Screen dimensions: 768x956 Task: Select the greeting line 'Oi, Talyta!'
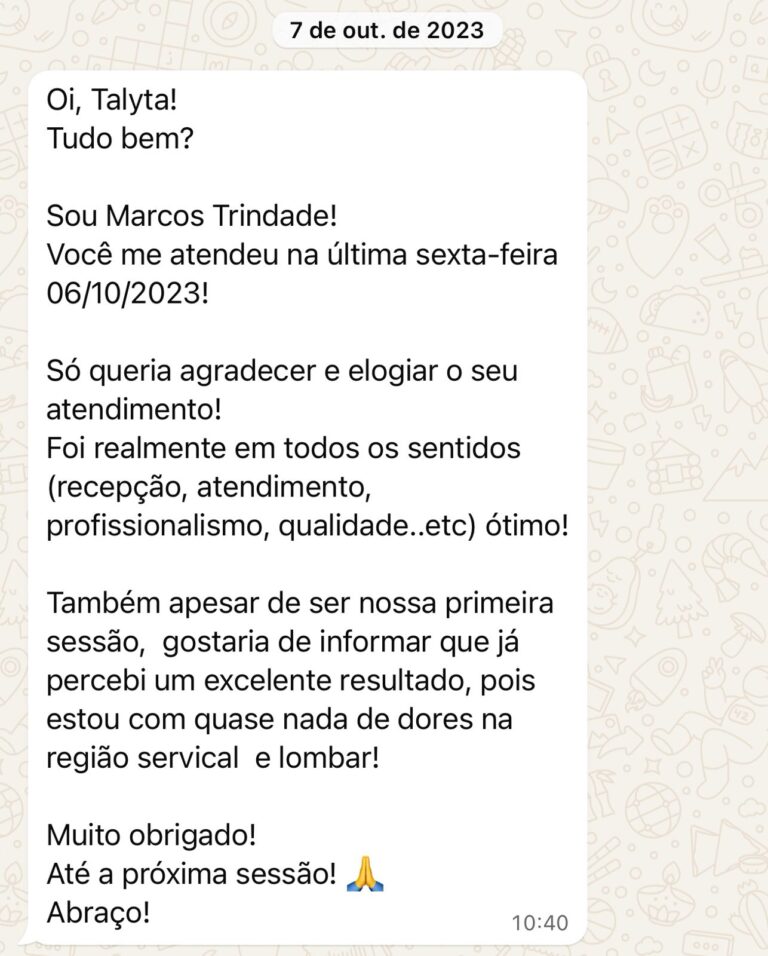[x=109, y=101]
